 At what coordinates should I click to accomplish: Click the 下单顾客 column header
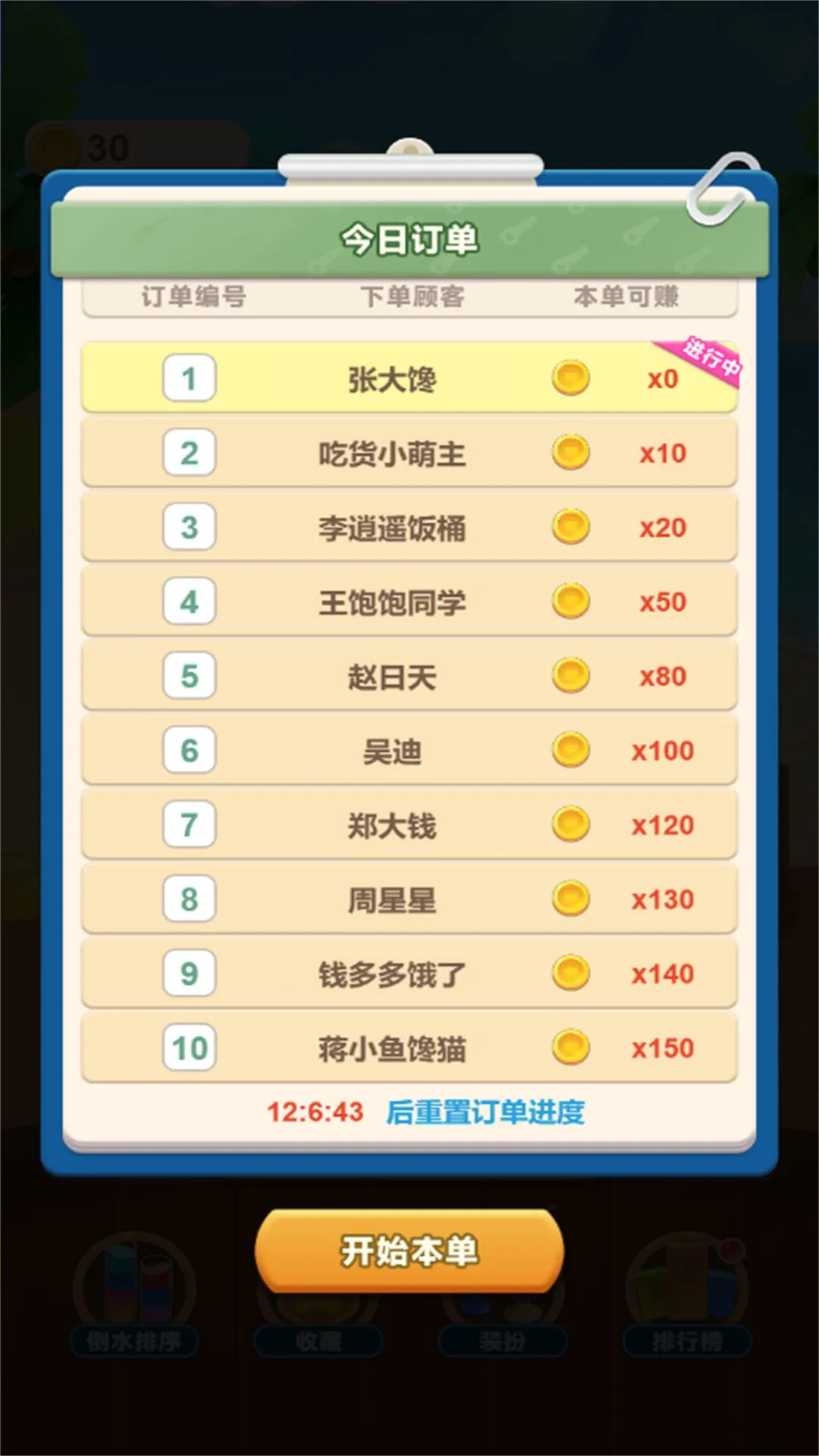point(413,298)
